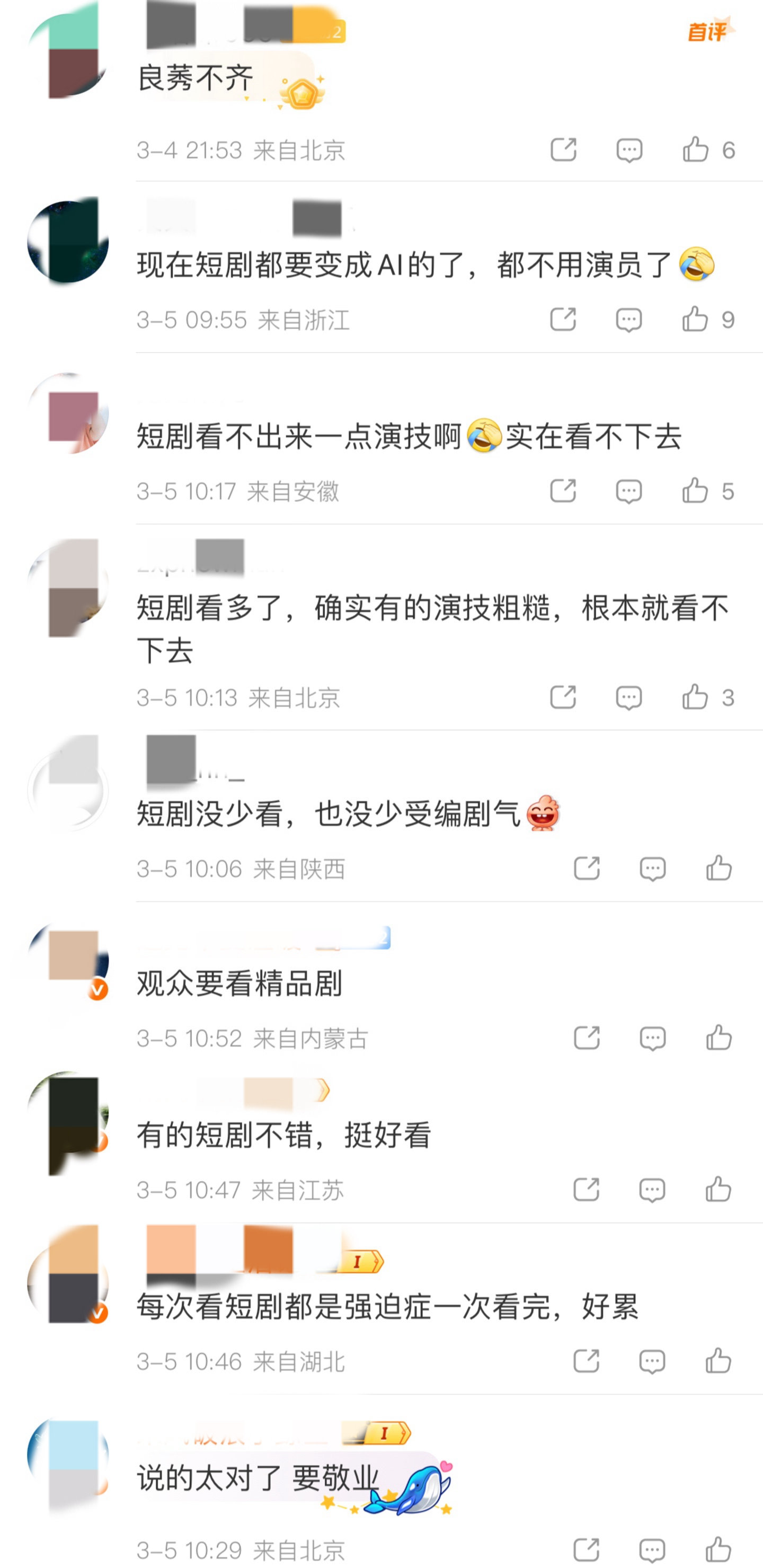Like the comment "观众要看精品剧"

[x=718, y=1038]
